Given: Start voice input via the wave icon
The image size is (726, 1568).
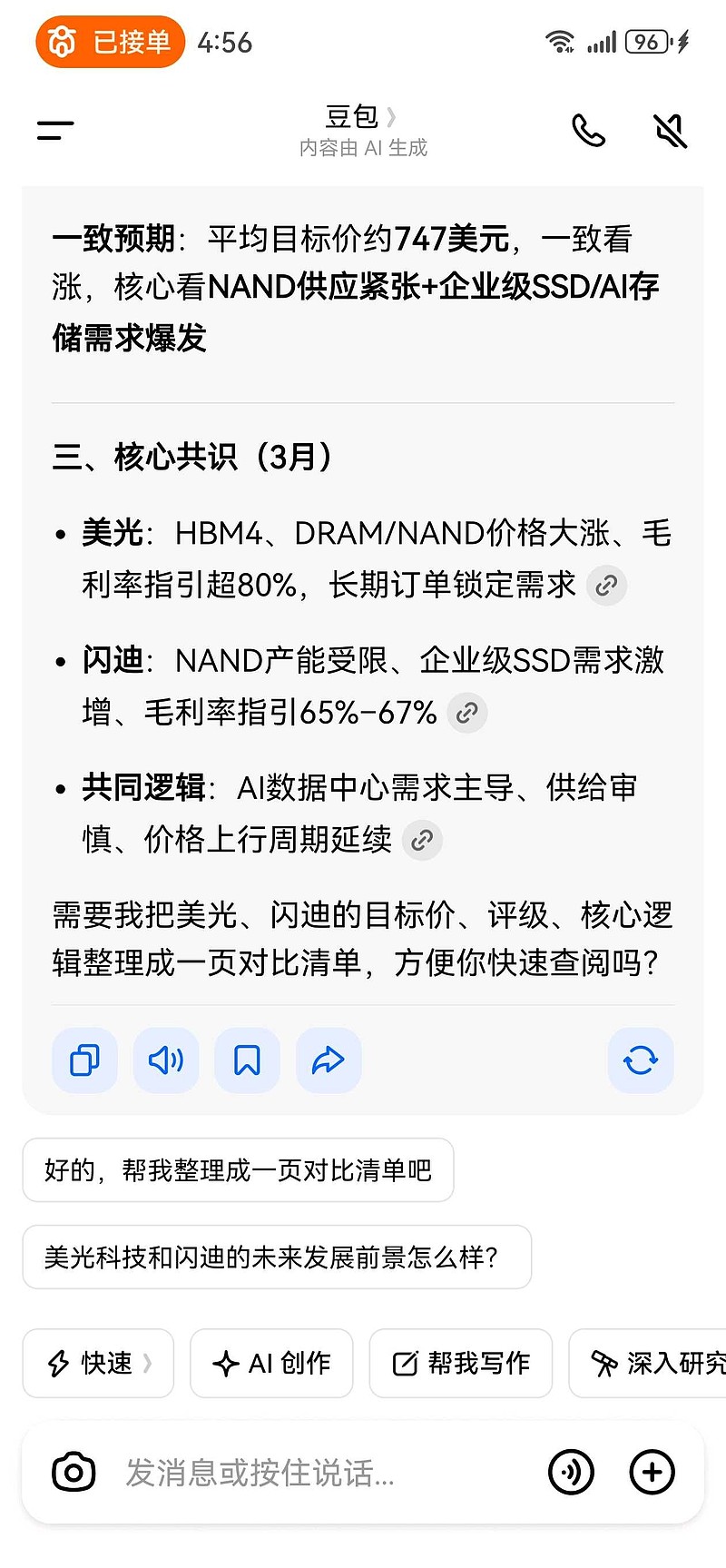Looking at the screenshot, I should [571, 1473].
